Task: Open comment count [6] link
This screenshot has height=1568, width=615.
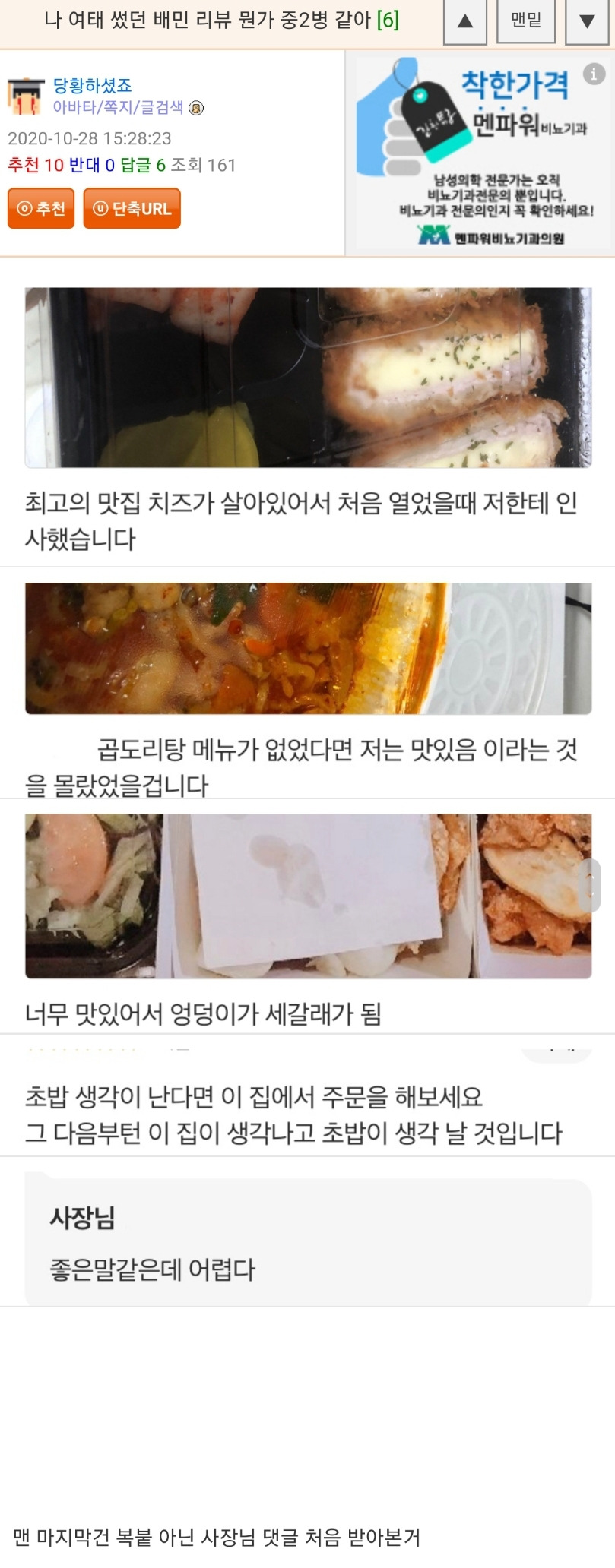Action: coord(388,20)
